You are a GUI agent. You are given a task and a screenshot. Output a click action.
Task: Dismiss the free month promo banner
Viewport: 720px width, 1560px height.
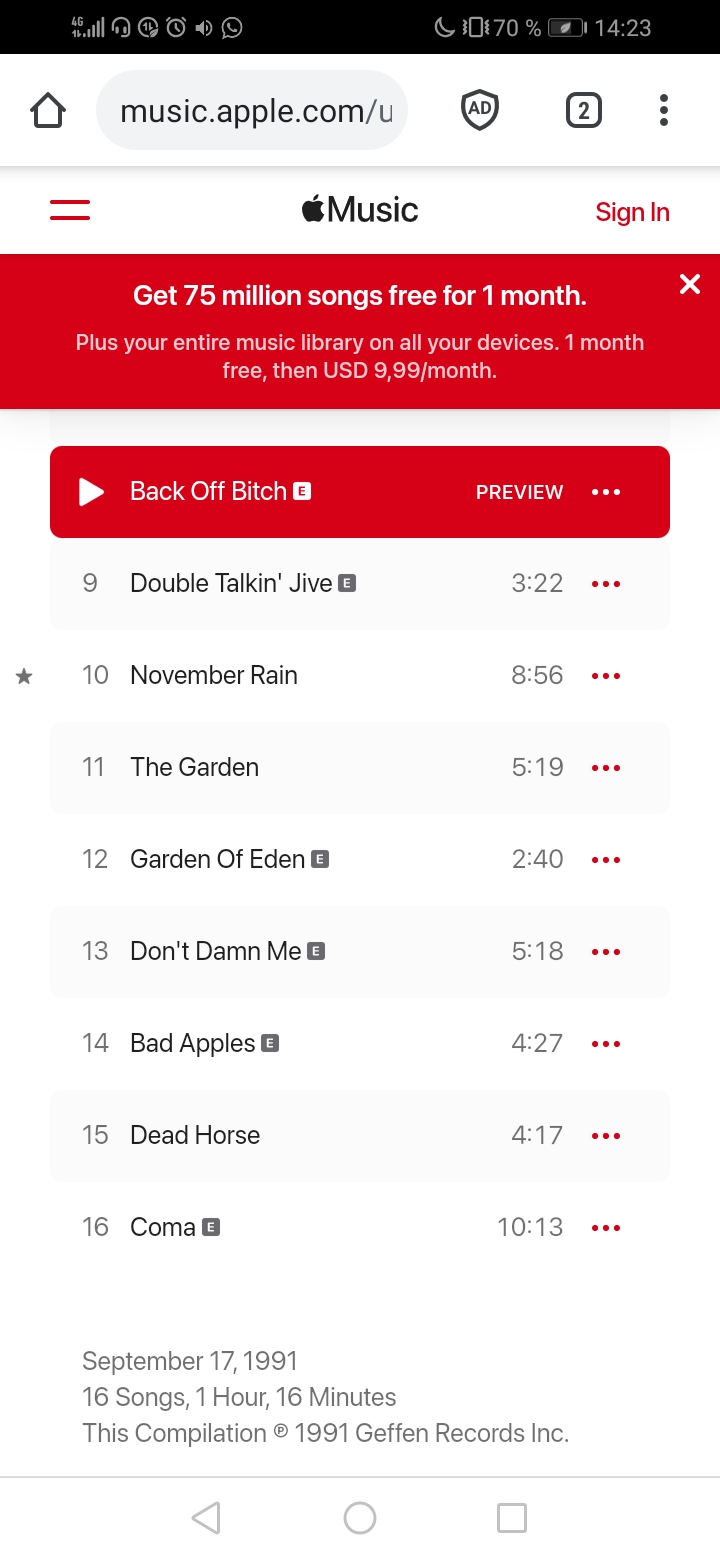click(x=690, y=284)
